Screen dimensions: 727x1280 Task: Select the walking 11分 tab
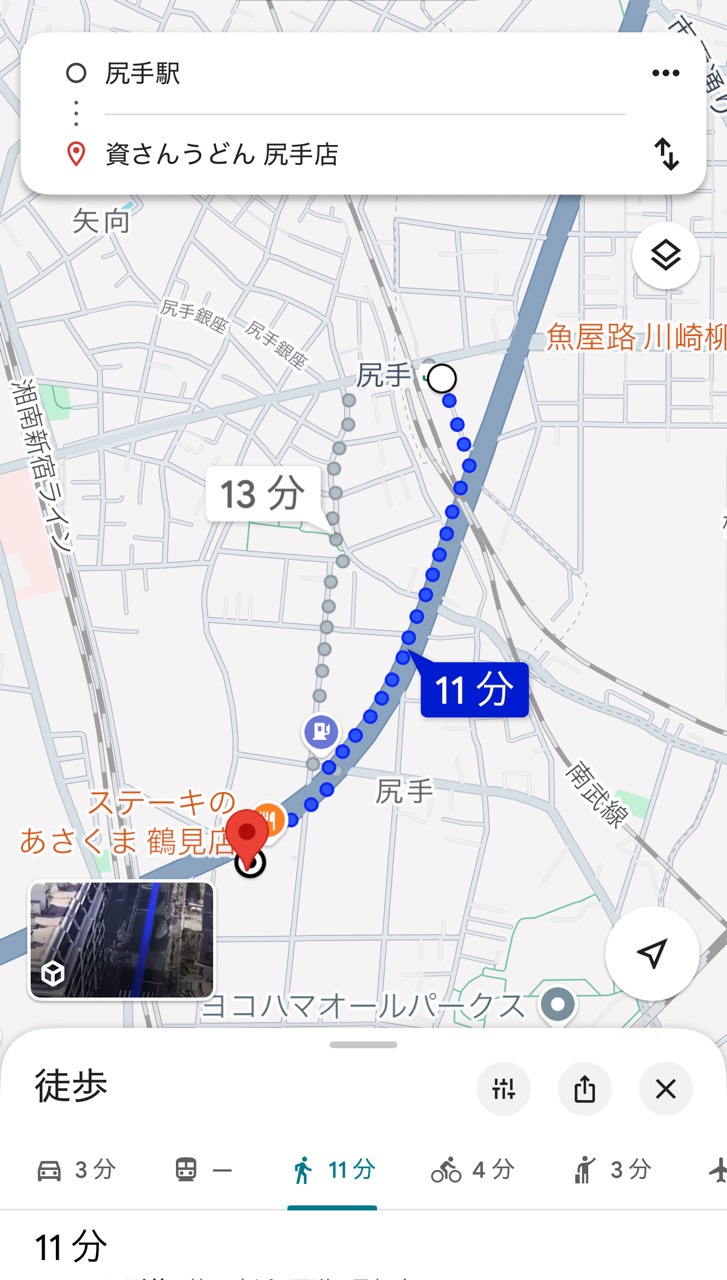333,1169
